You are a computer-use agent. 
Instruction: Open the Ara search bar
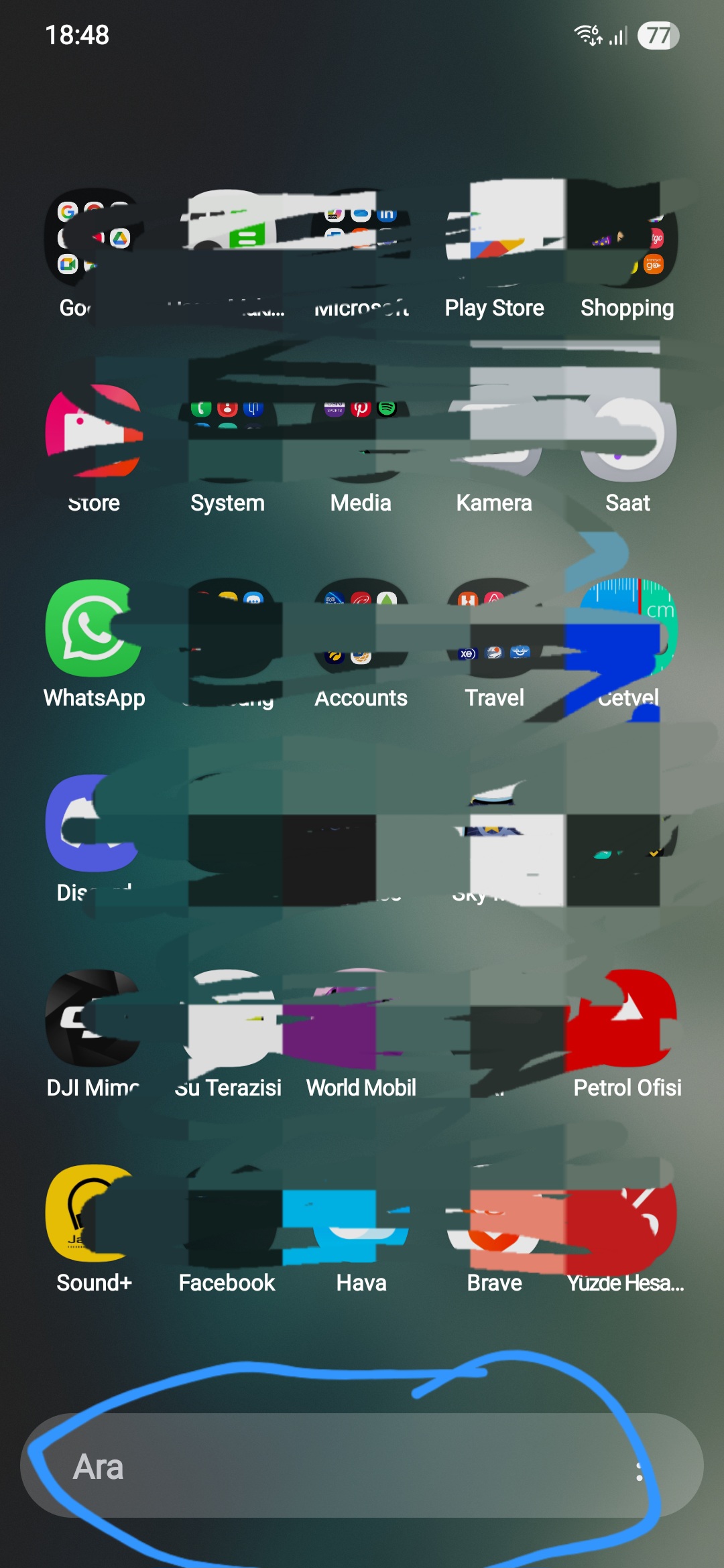(x=362, y=1465)
